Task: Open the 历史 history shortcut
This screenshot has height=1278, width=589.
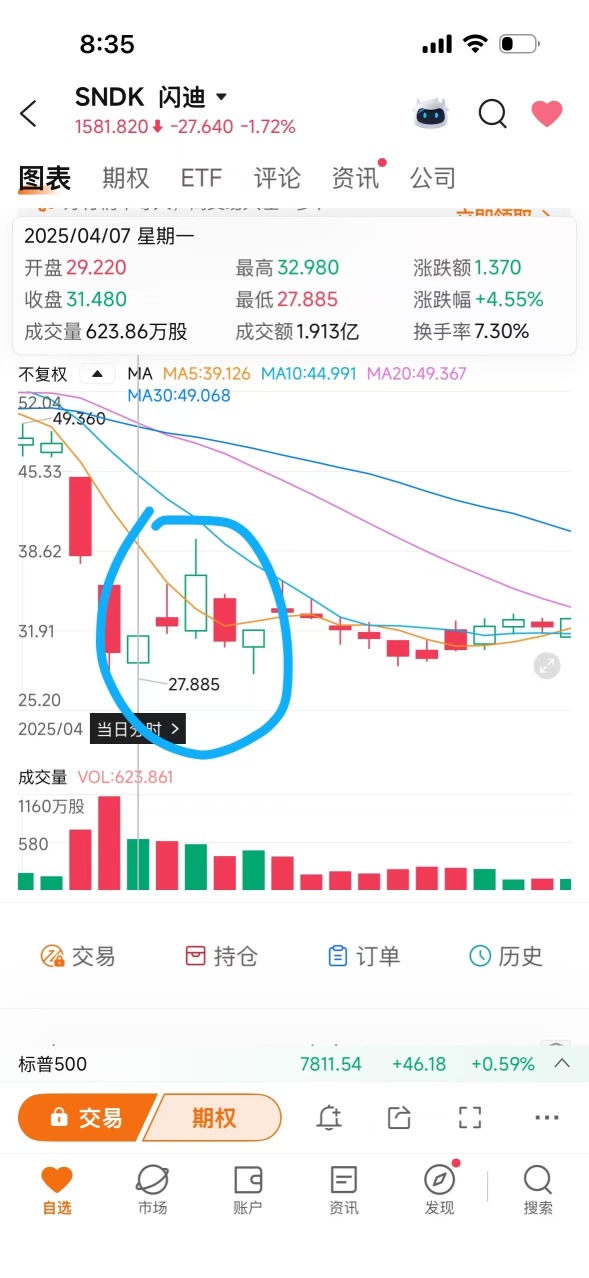Action: pyautogui.click(x=506, y=956)
